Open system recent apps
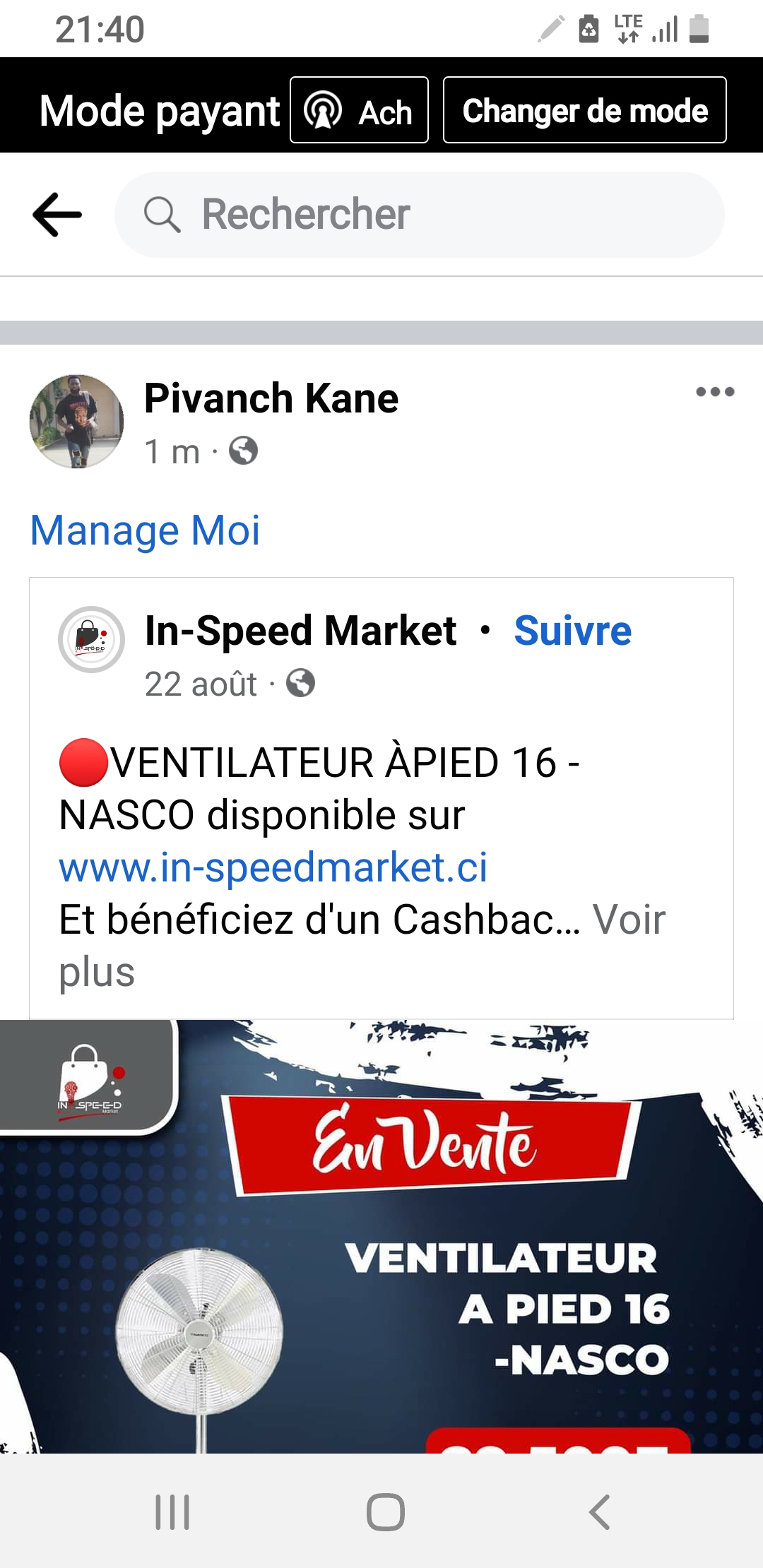This screenshot has width=763, height=1568. coord(172,1512)
